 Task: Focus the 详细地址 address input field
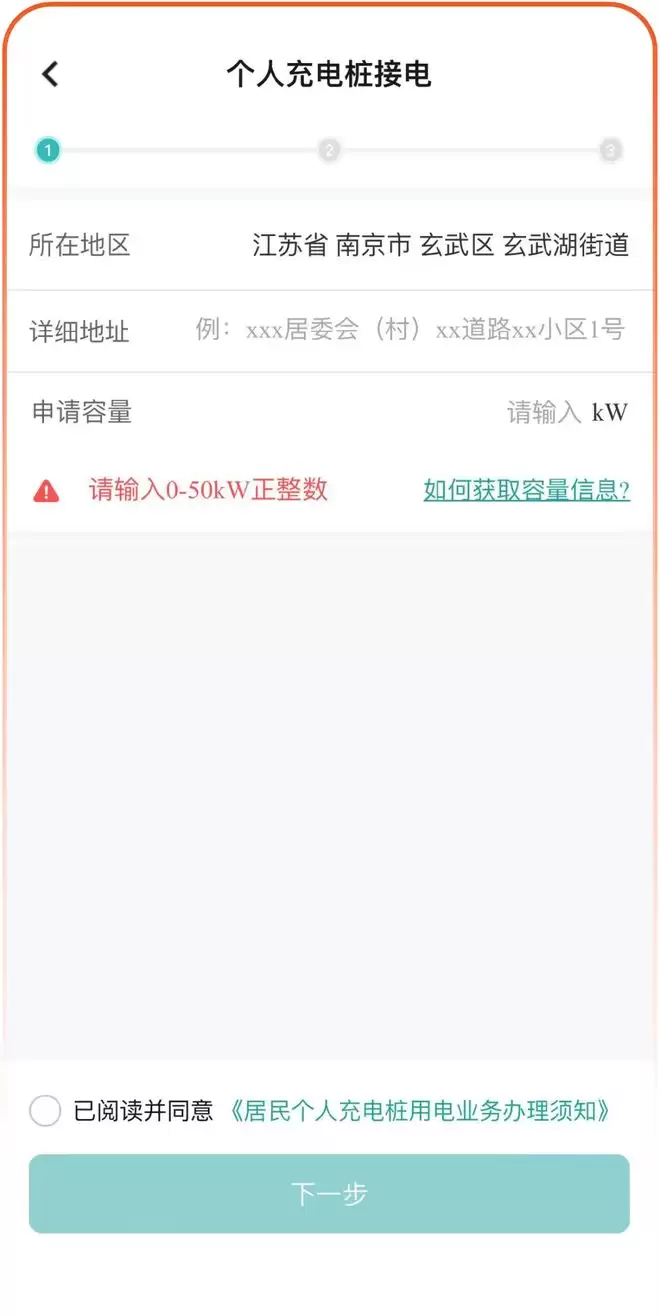[410, 330]
